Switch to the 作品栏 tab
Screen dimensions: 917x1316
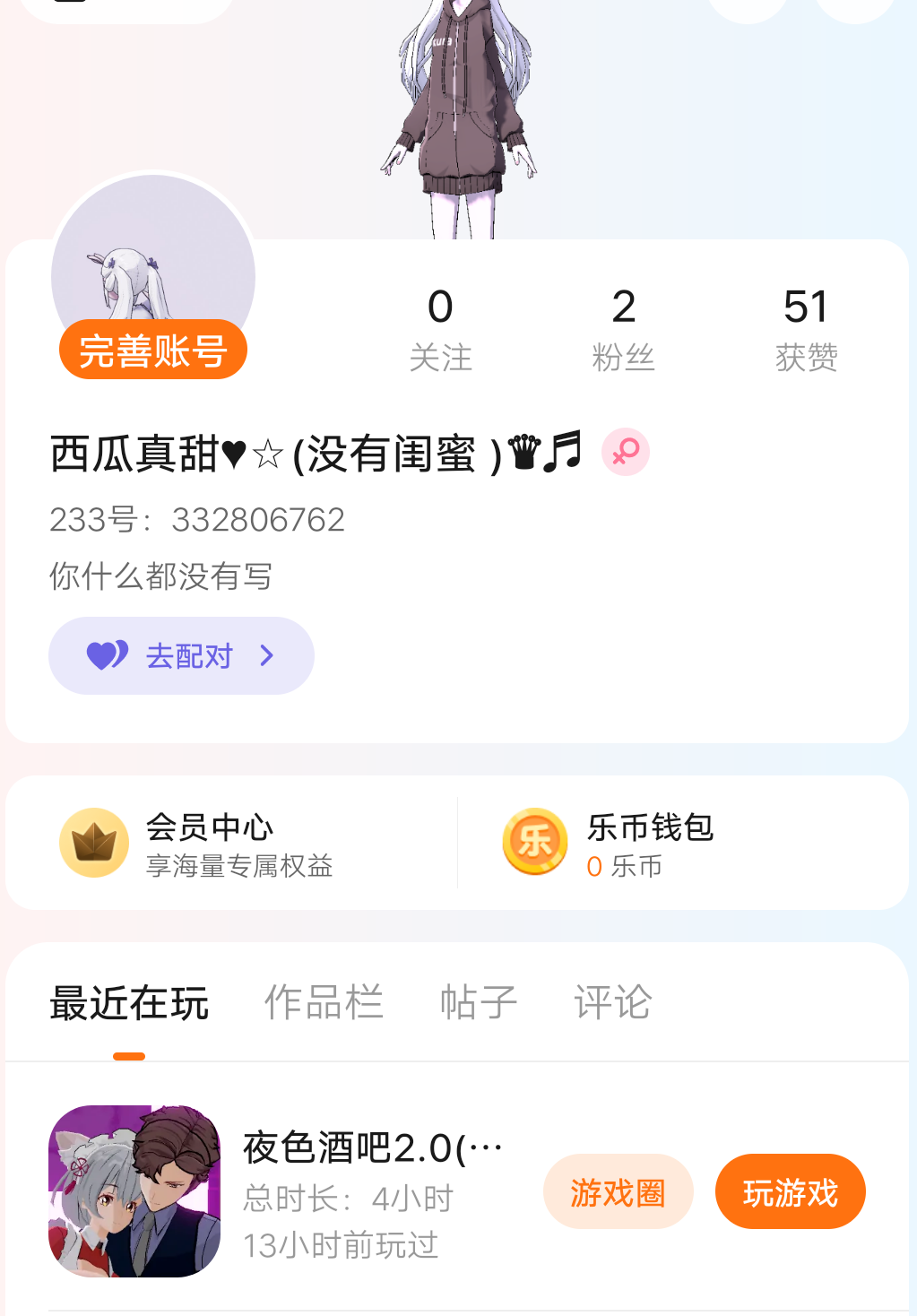click(324, 1003)
